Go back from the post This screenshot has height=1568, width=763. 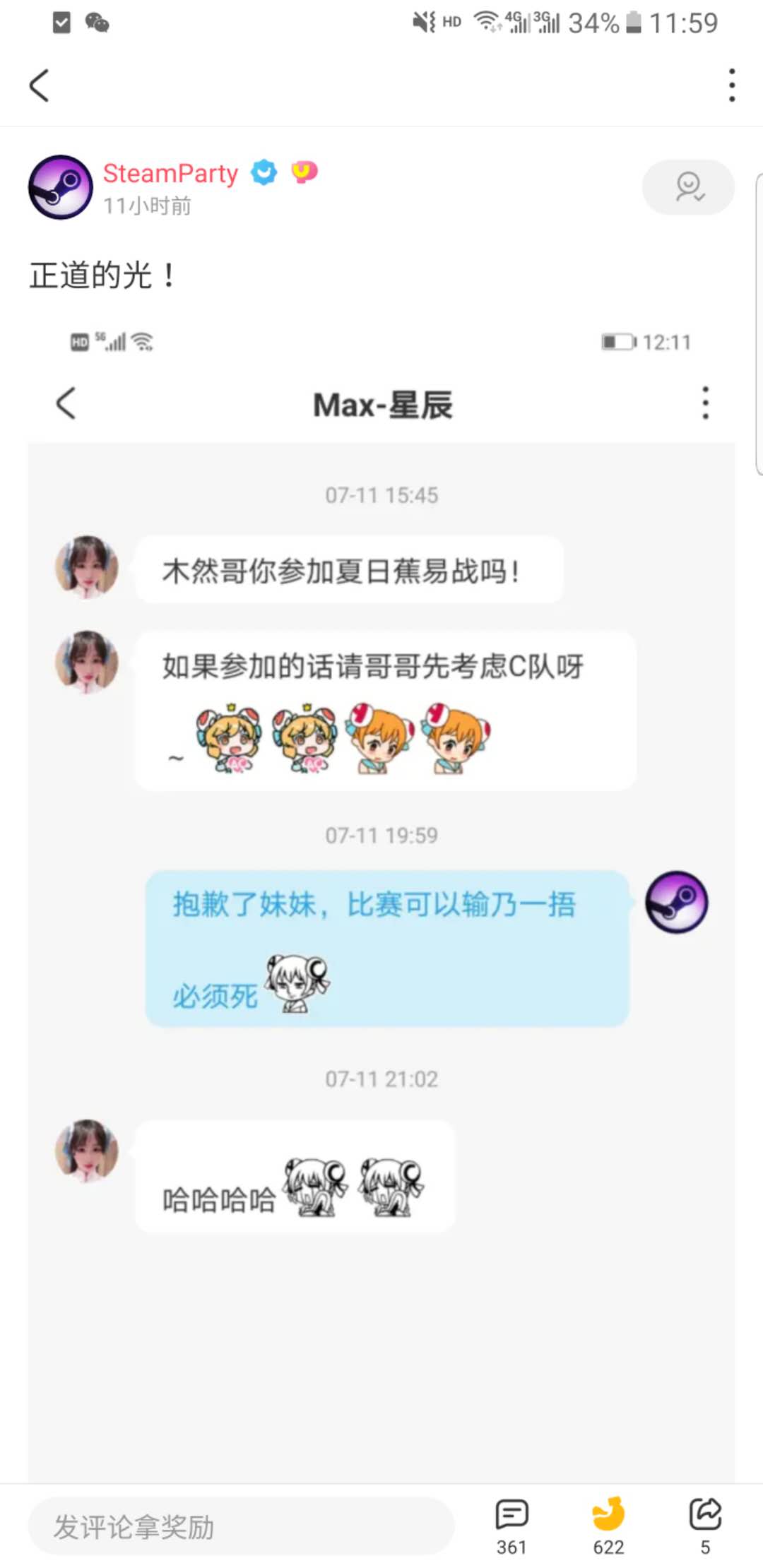point(40,85)
